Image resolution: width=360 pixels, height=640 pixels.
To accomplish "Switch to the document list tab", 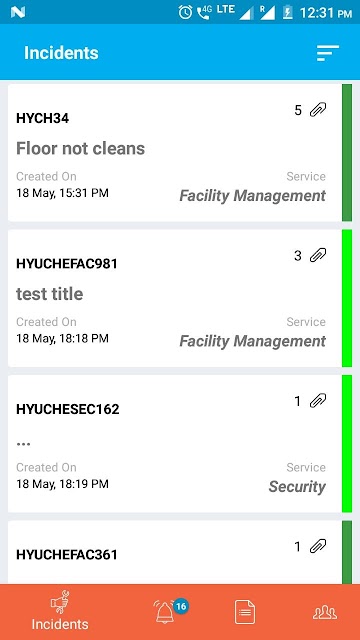I will click(245, 612).
